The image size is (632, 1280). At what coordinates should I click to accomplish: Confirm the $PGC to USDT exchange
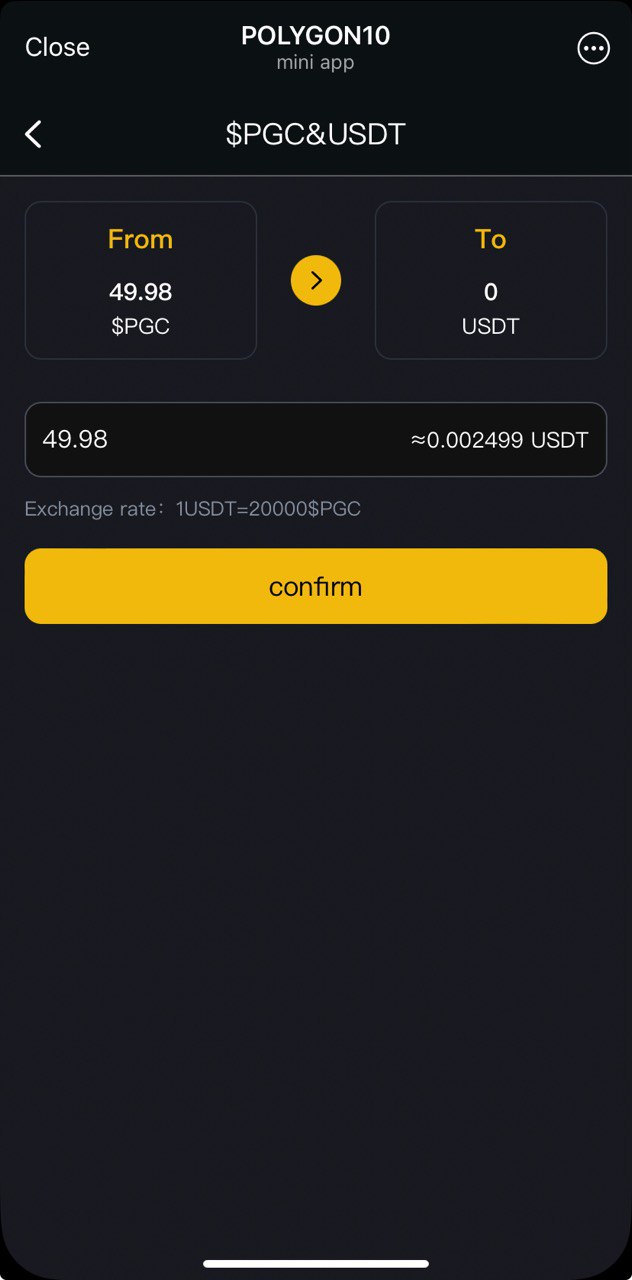click(x=316, y=586)
